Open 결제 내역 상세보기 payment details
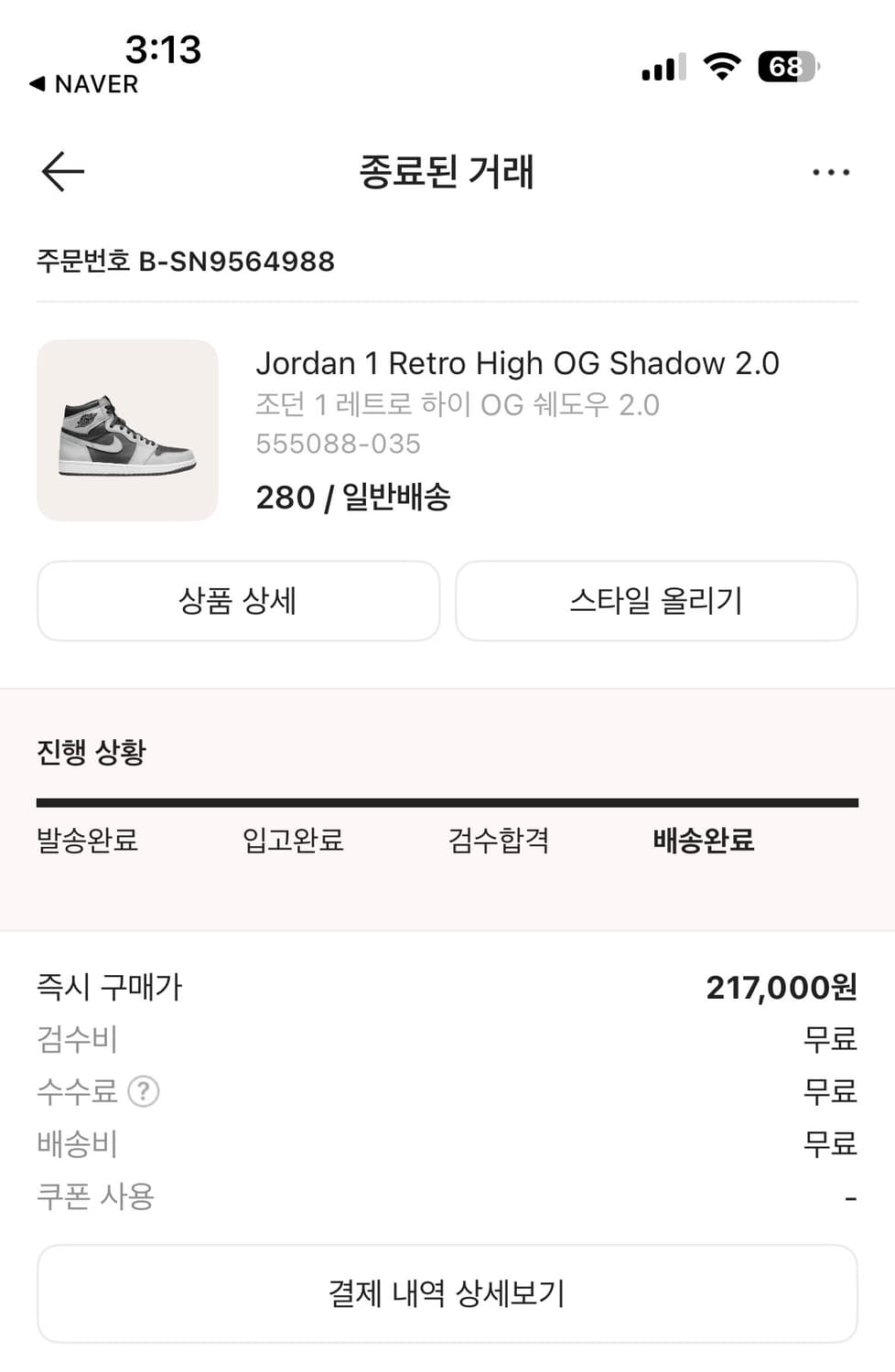Image resolution: width=895 pixels, height=1372 pixels. (x=447, y=1293)
